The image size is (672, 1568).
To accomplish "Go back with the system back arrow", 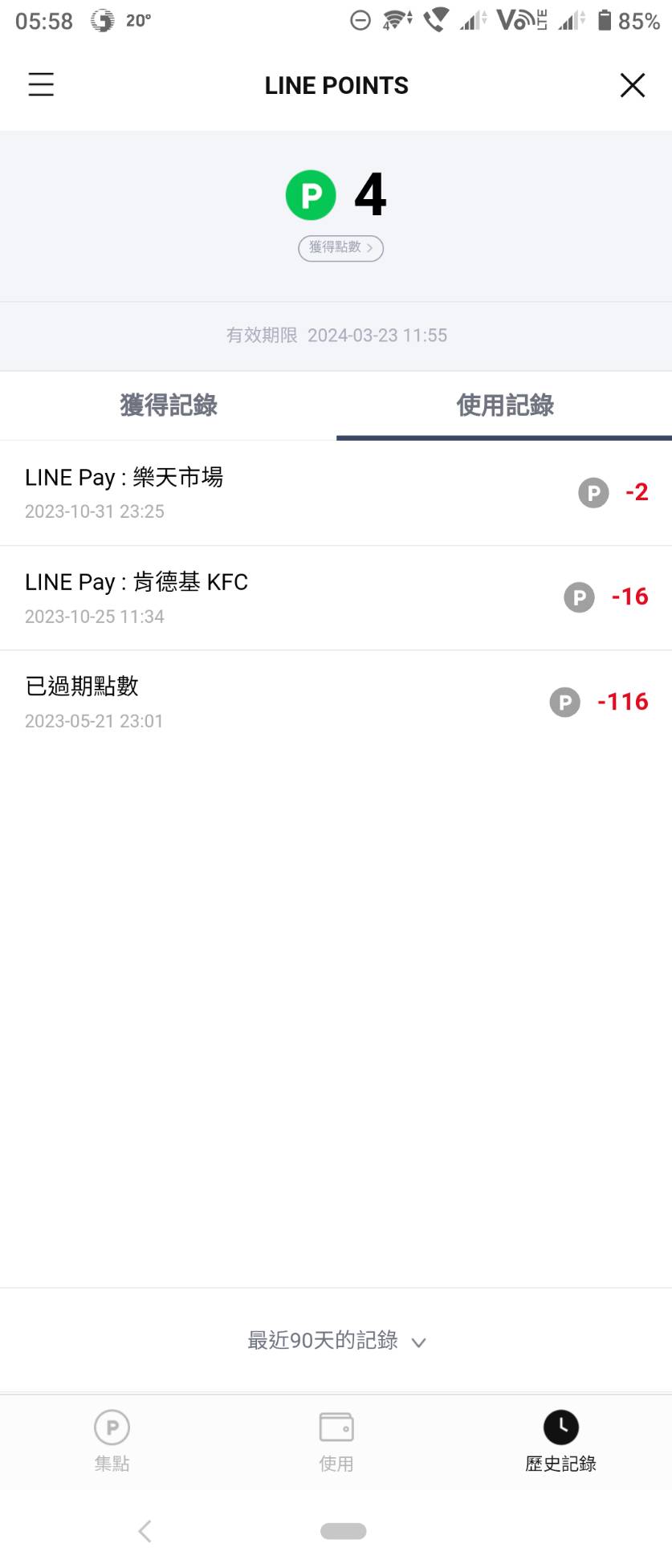I will pyautogui.click(x=145, y=1531).
